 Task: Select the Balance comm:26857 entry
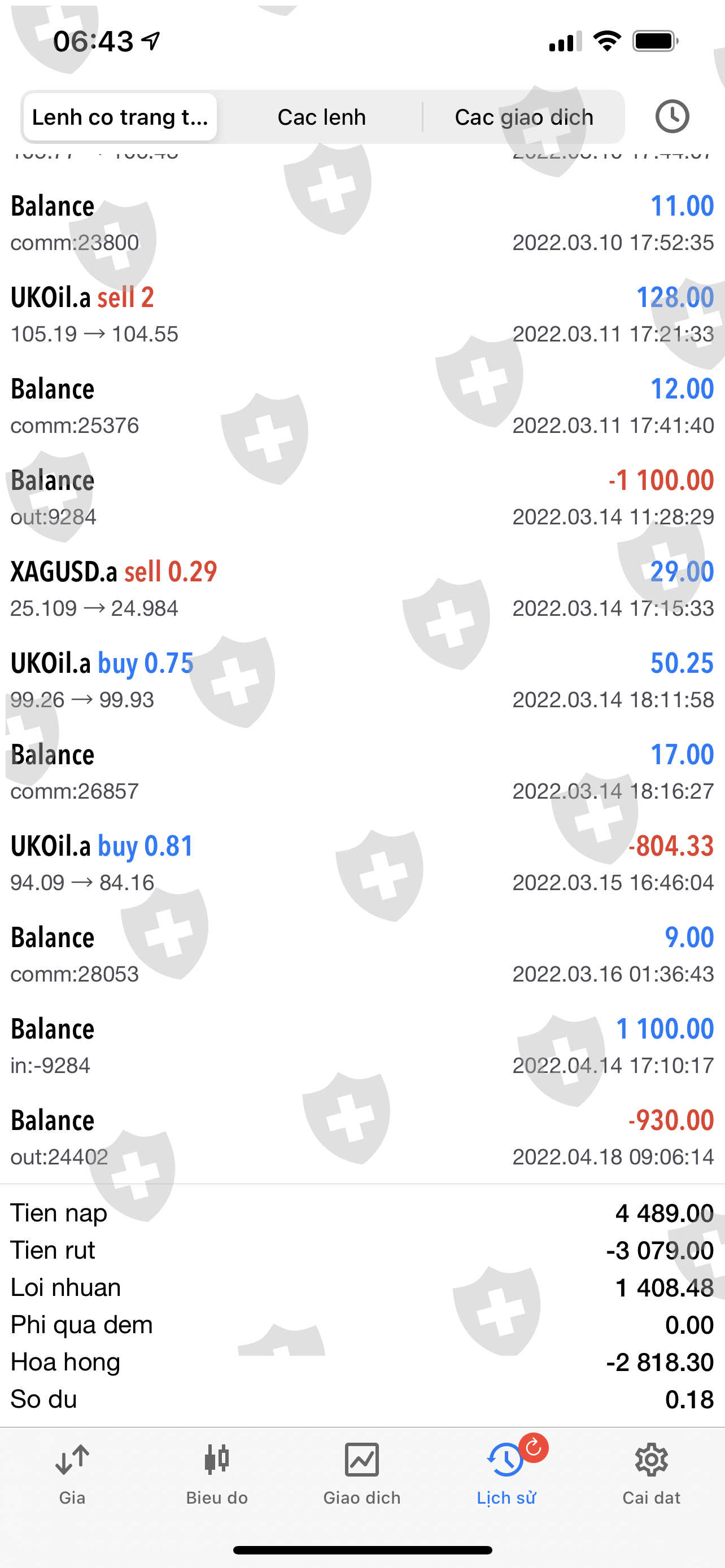coord(362,771)
